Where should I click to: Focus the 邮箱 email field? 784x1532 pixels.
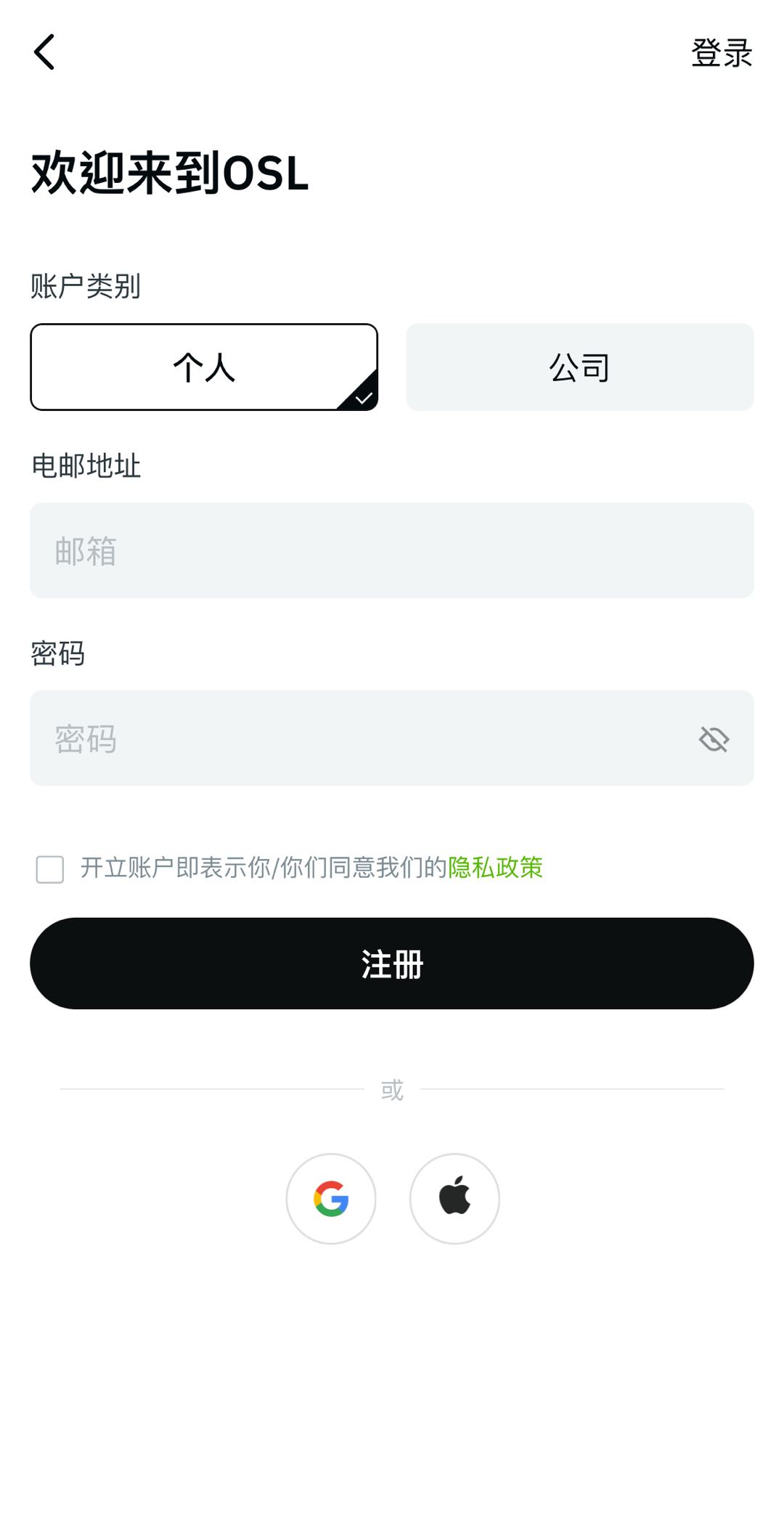(391, 550)
